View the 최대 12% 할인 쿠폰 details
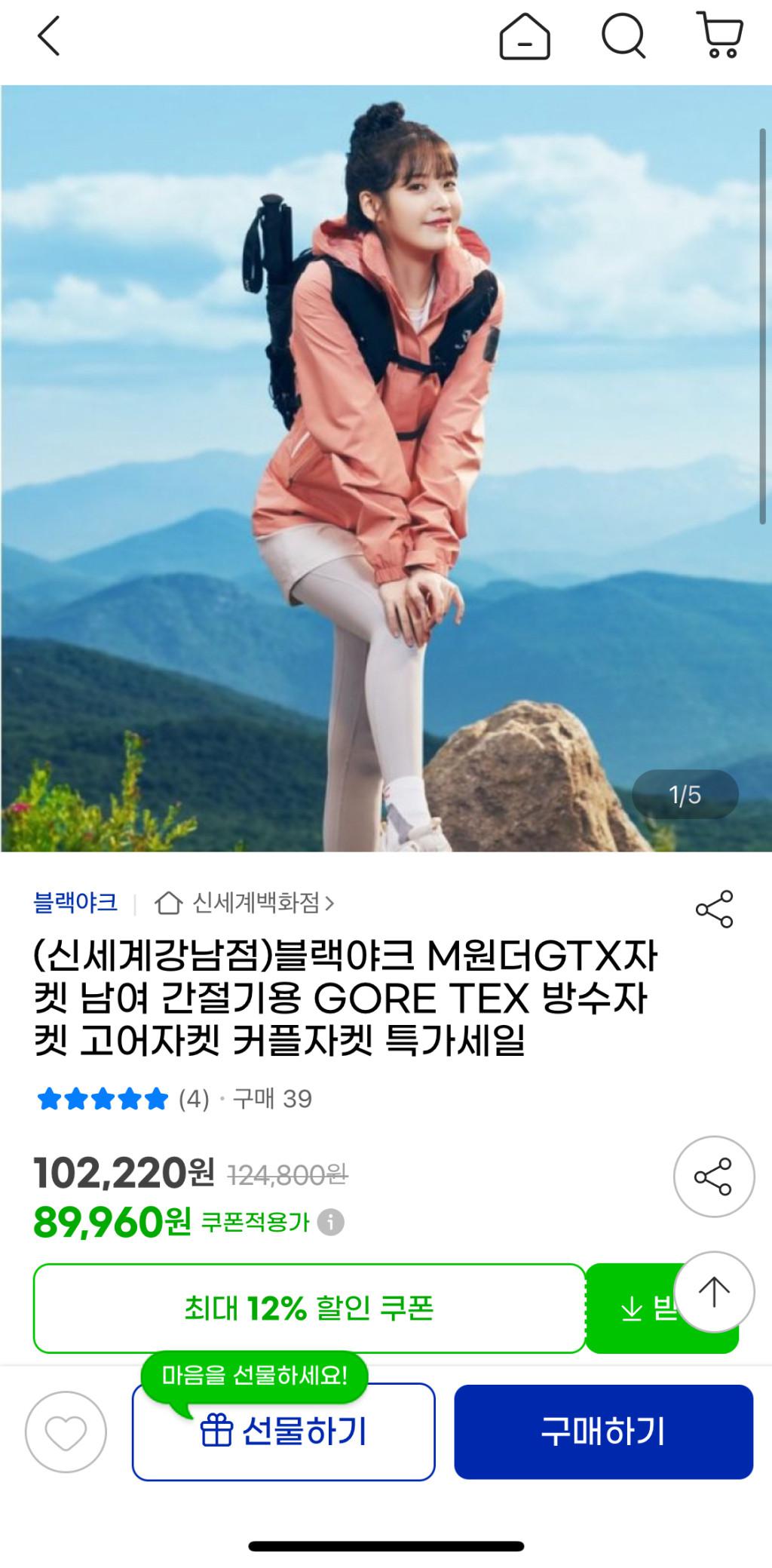772x1568 pixels. (x=309, y=1309)
